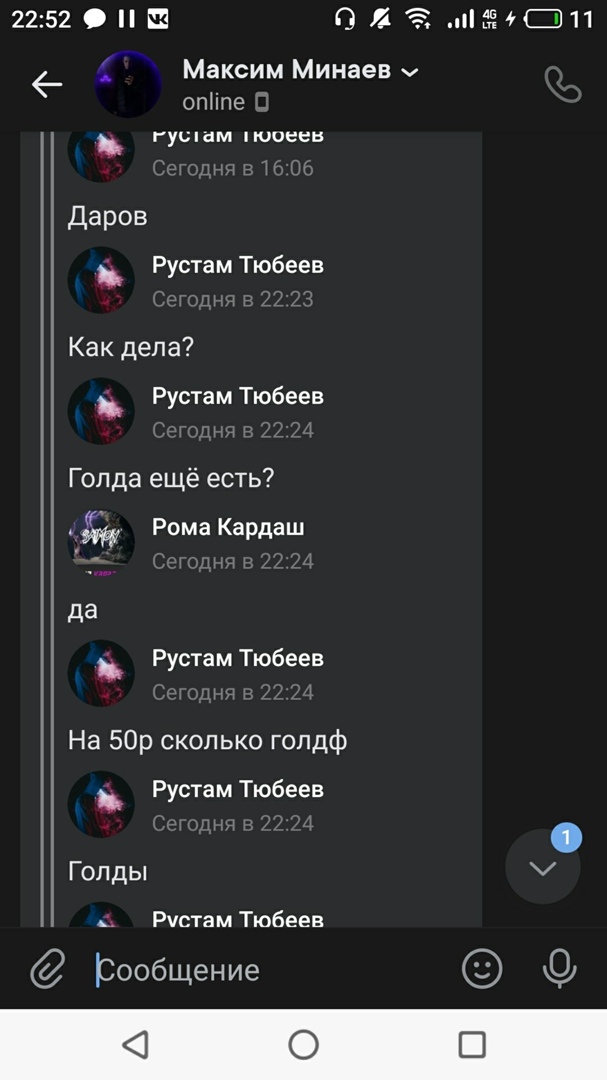Open recent apps with square button
Viewport: 607px width, 1080px height.
click(x=472, y=1045)
